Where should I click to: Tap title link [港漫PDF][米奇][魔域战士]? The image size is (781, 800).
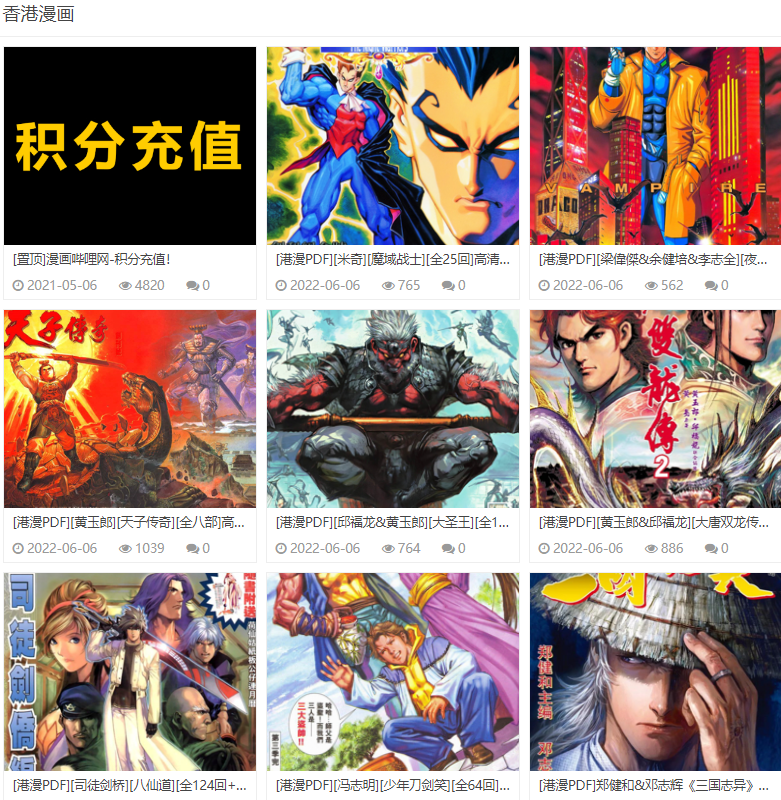(393, 259)
